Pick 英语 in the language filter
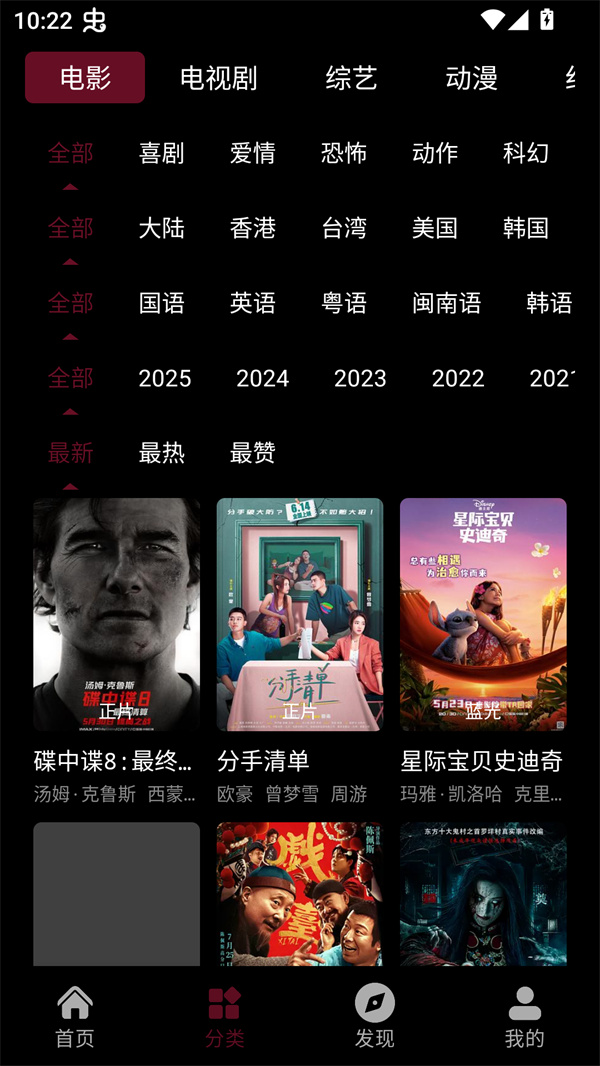 pyautogui.click(x=252, y=303)
